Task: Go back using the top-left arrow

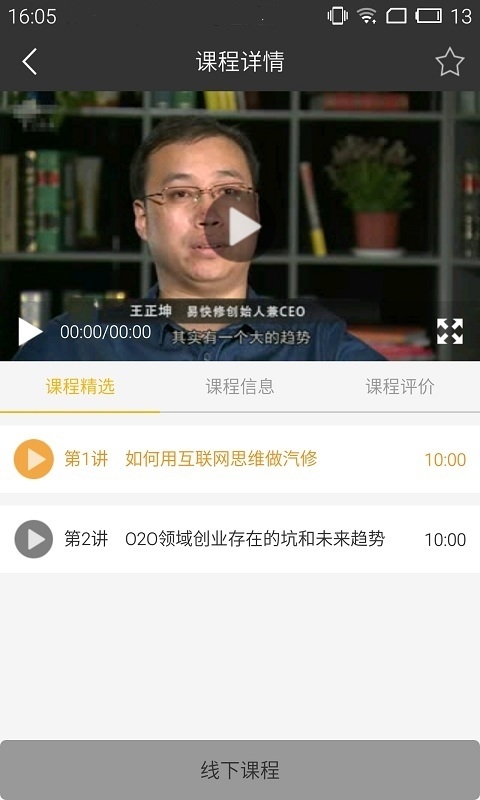Action: point(30,62)
